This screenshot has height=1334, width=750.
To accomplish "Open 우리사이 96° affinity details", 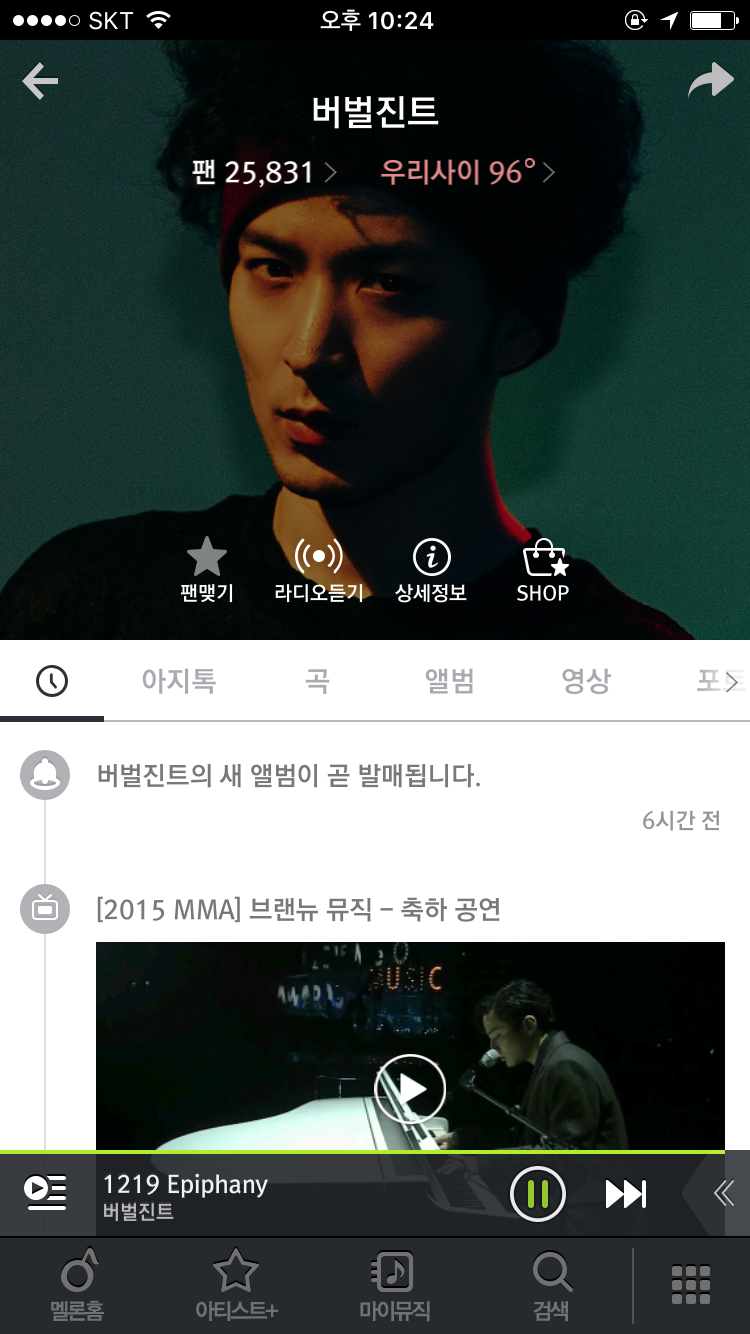I will click(466, 172).
